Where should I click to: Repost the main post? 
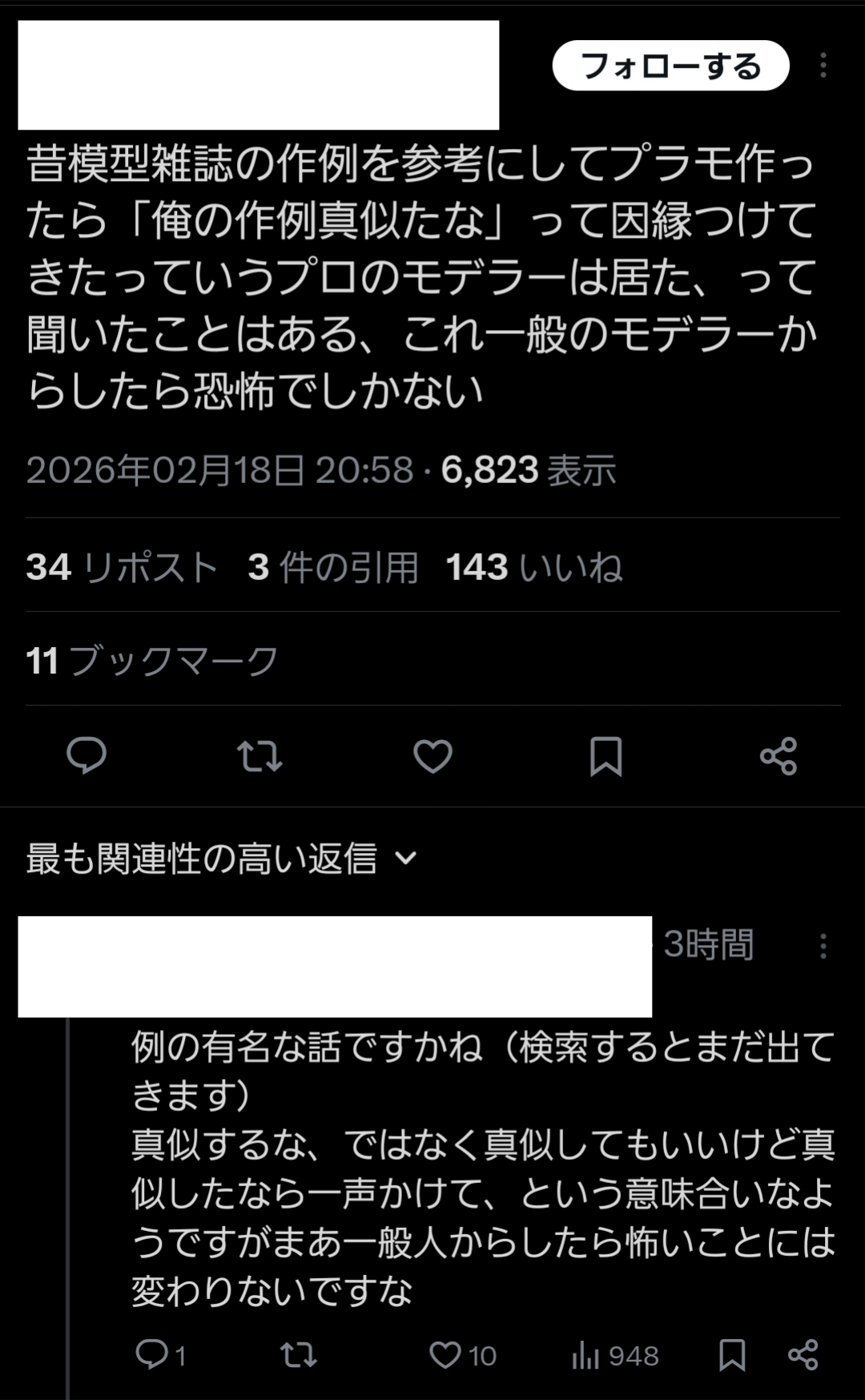point(259,755)
